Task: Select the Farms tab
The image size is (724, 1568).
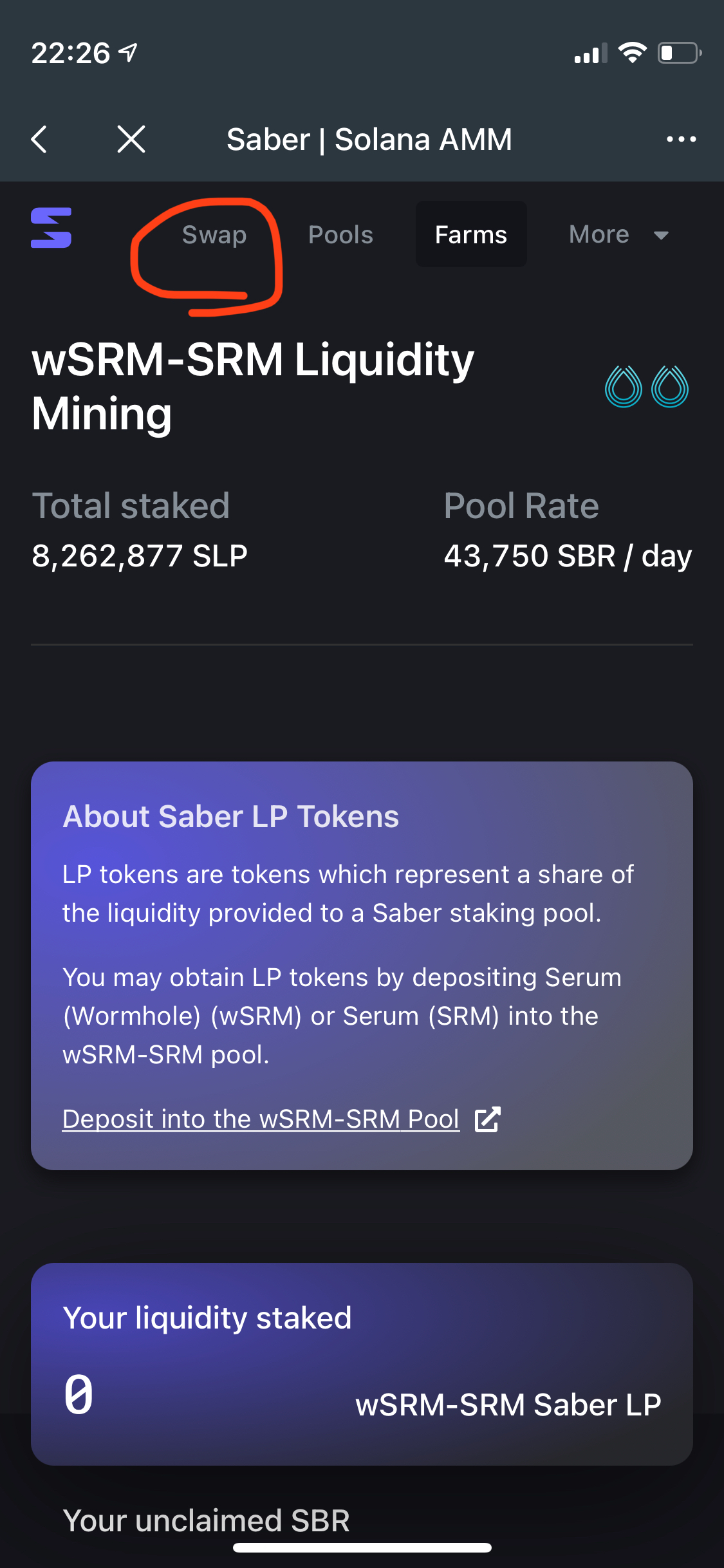Action: tap(471, 234)
